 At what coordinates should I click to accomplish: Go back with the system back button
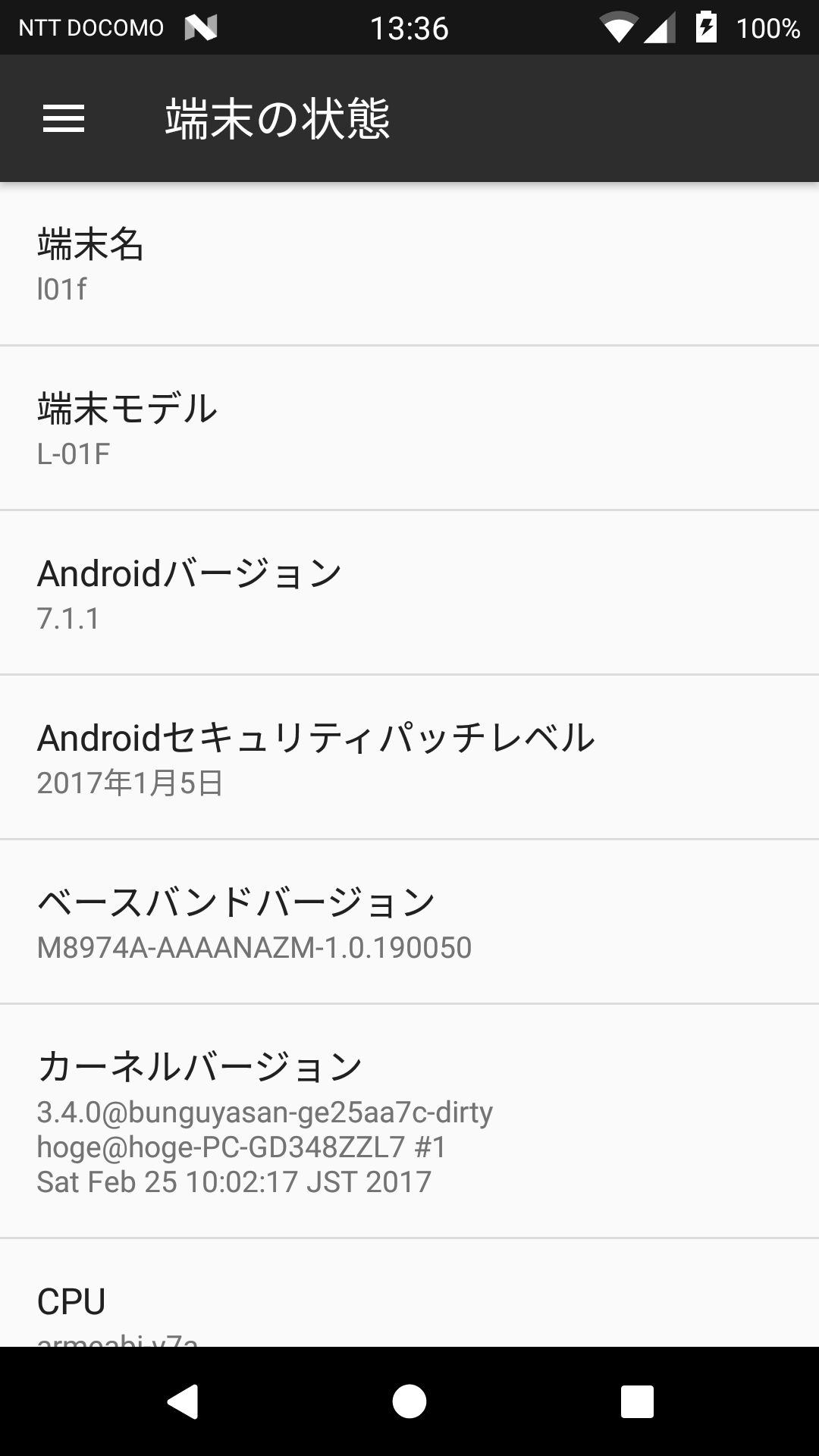(183, 1401)
